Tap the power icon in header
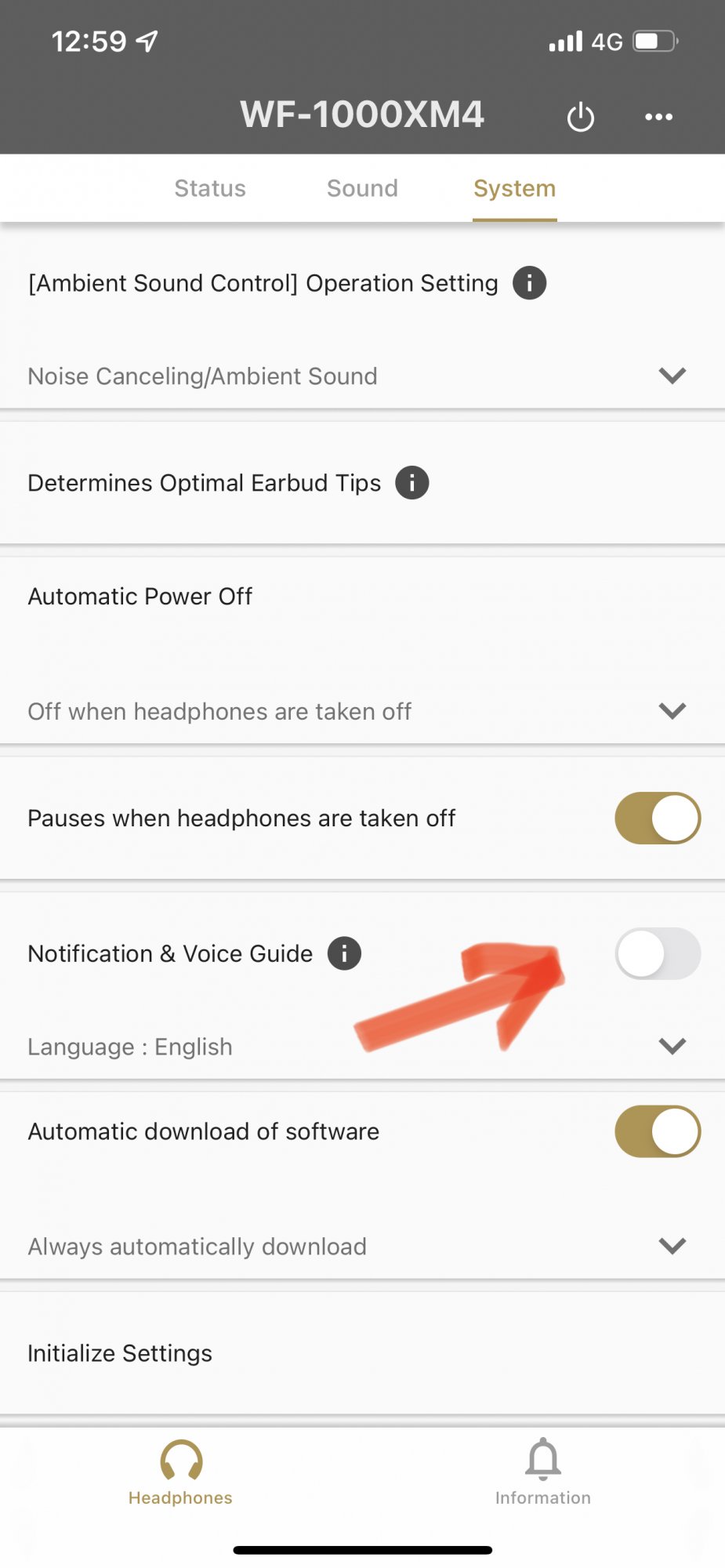The width and height of the screenshot is (725, 1568). click(x=580, y=118)
